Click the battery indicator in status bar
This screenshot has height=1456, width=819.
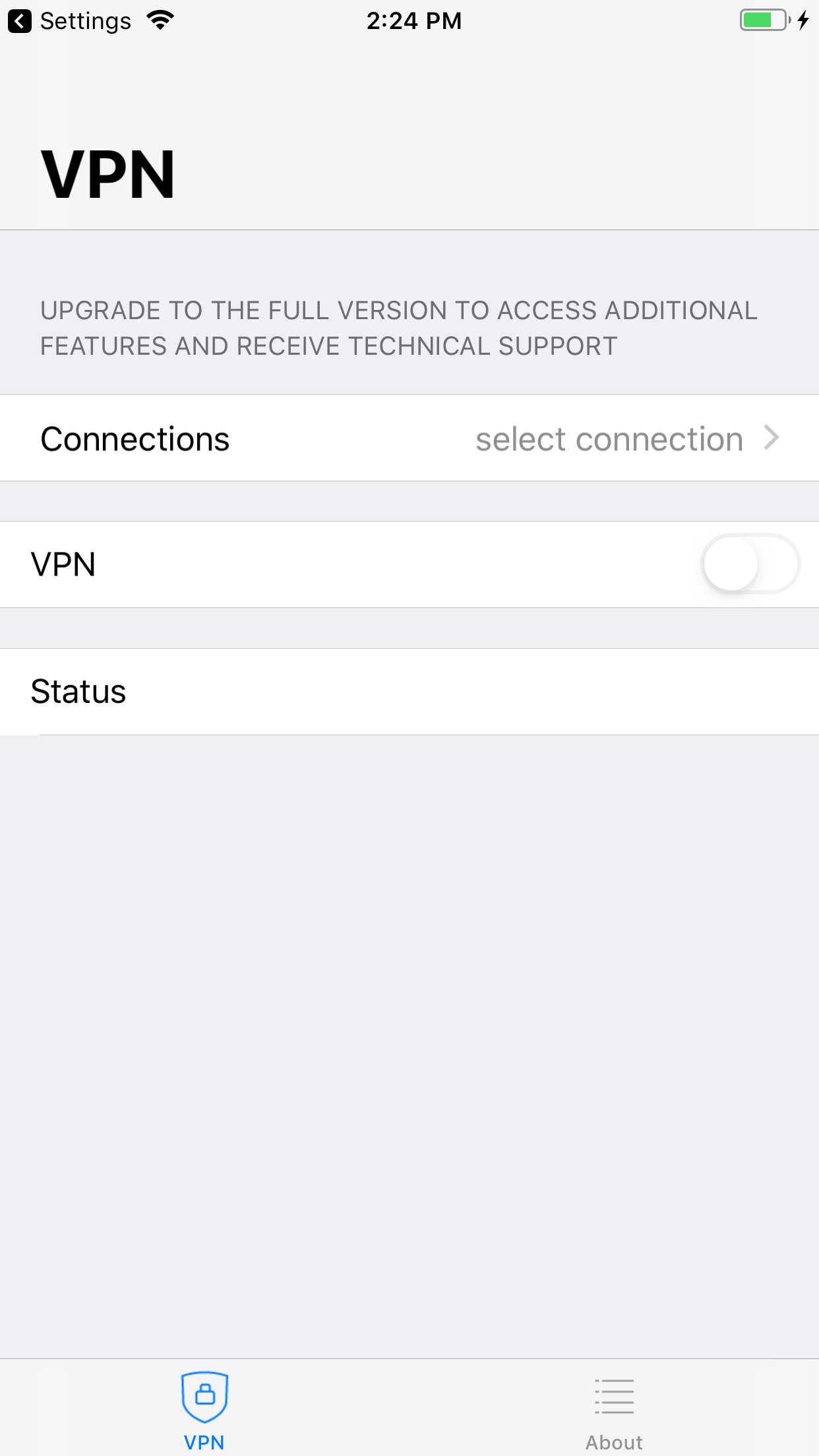[763, 20]
